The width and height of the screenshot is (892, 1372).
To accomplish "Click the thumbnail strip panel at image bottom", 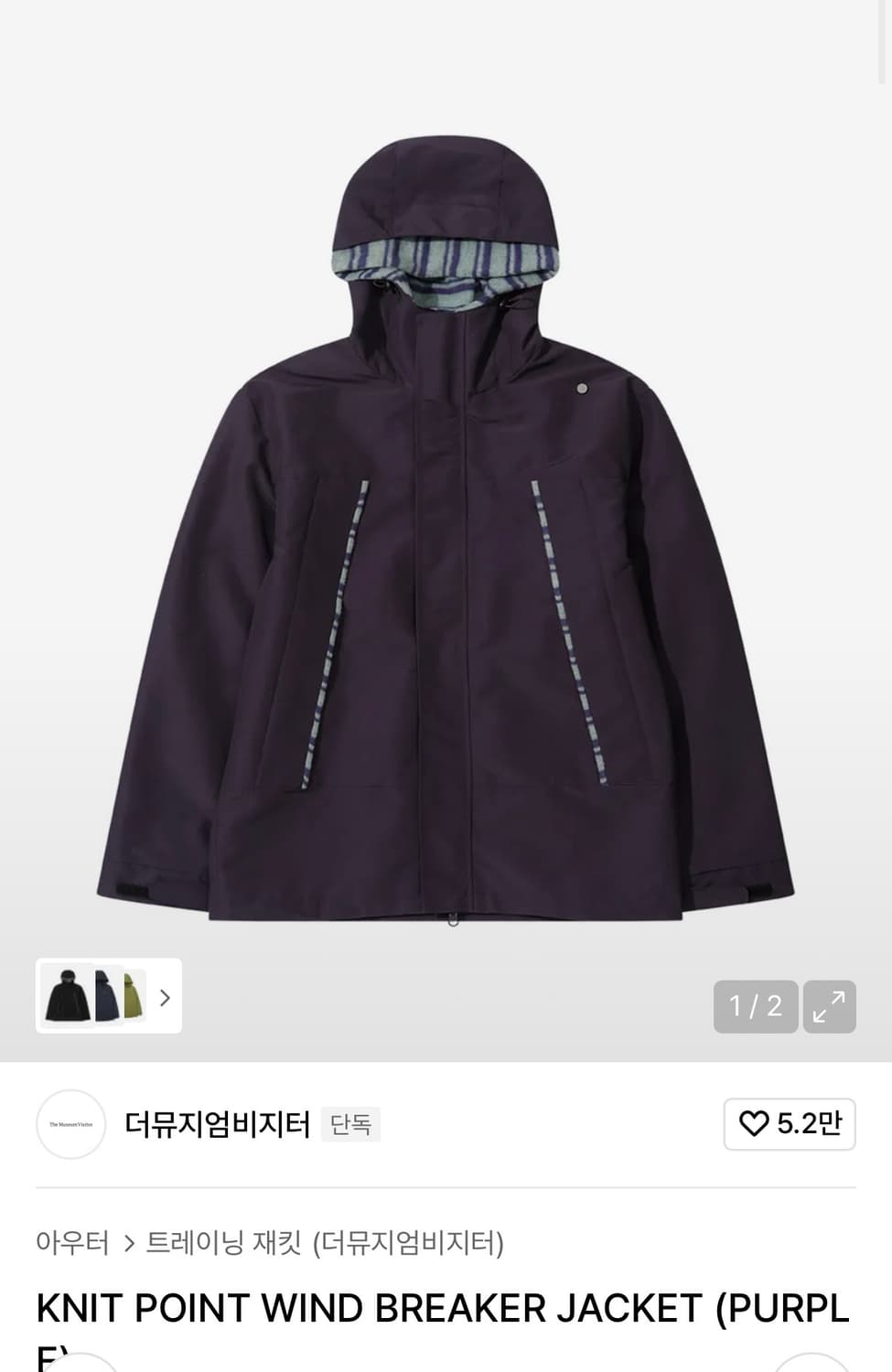I will [107, 997].
